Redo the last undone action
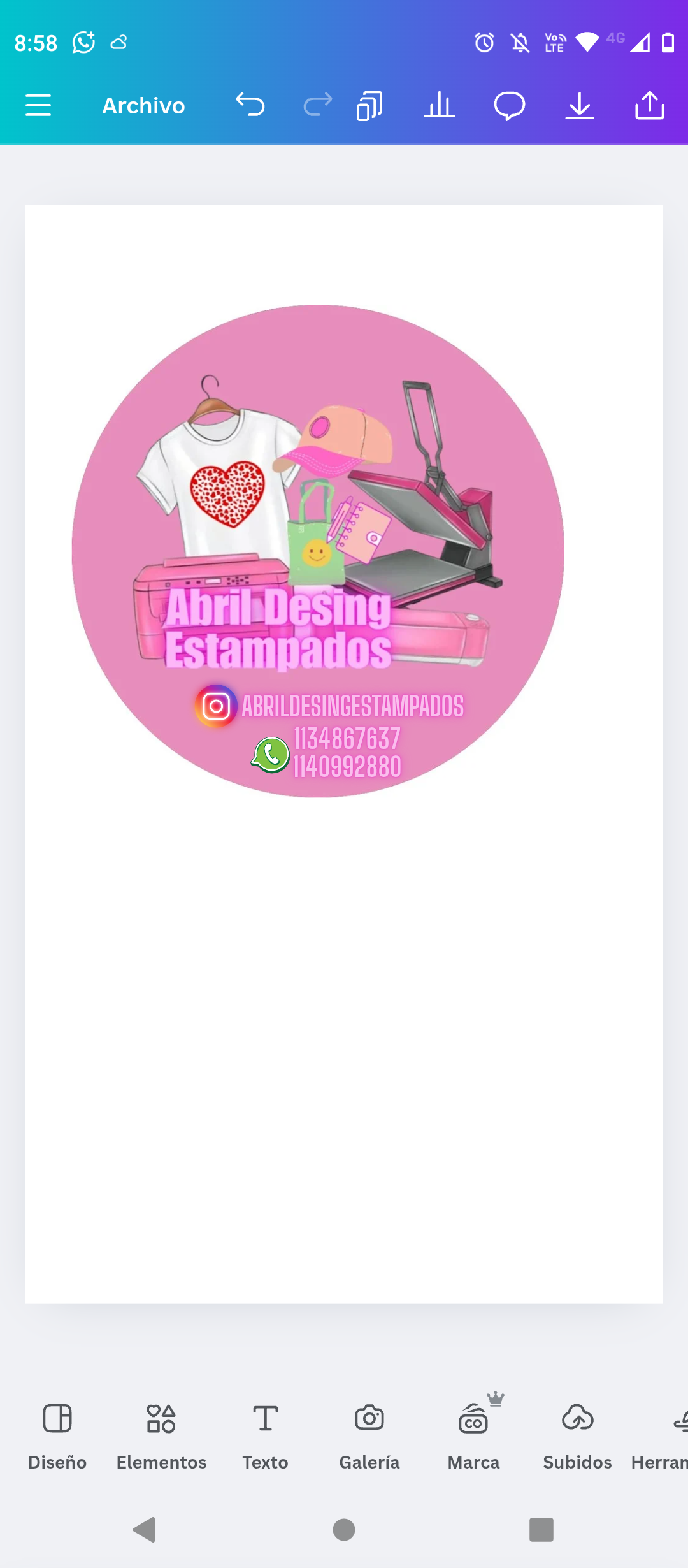This screenshot has height=1568, width=688. pos(317,105)
